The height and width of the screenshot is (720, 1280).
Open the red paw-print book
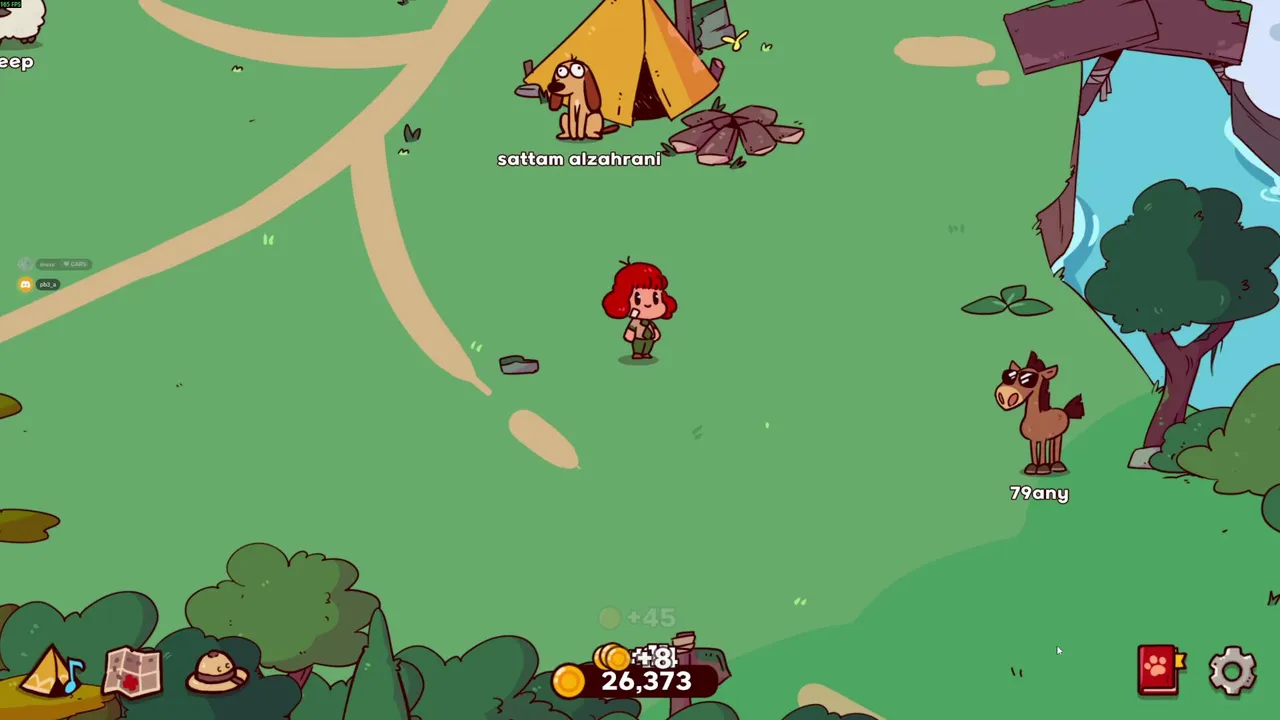pyautogui.click(x=1159, y=670)
